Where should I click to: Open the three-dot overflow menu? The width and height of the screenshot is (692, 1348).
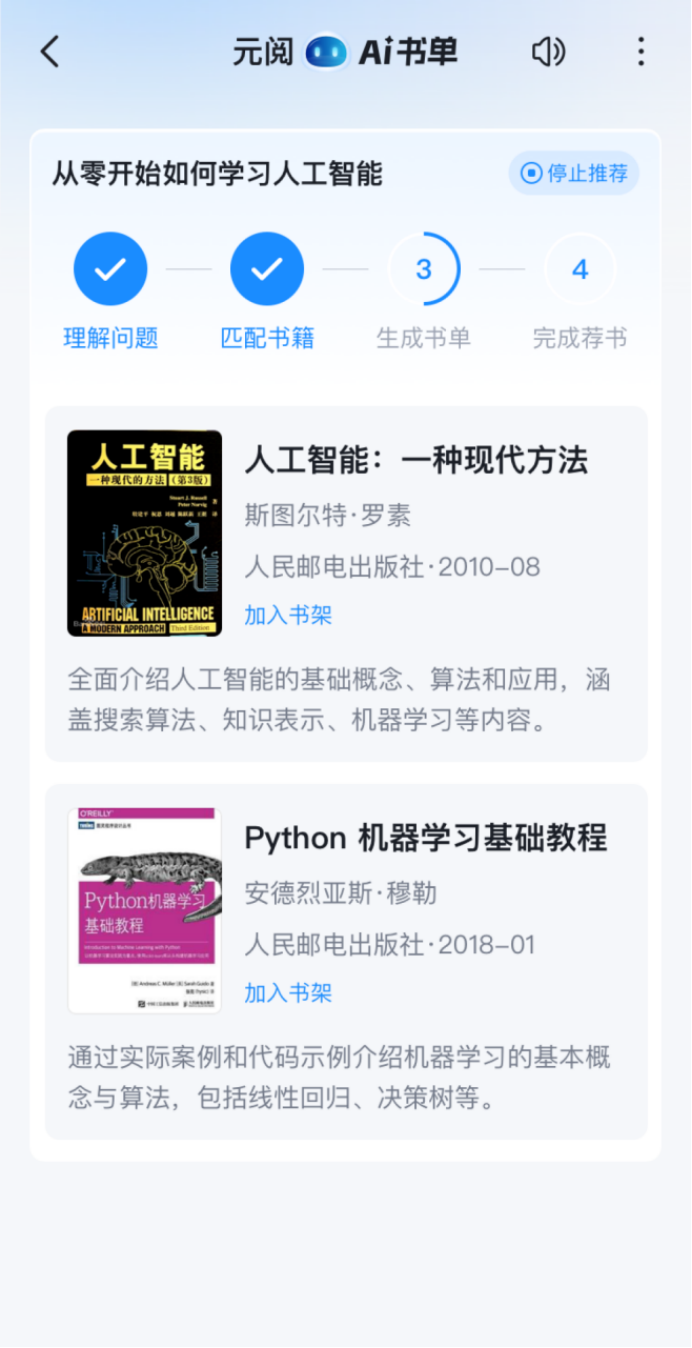point(641,52)
